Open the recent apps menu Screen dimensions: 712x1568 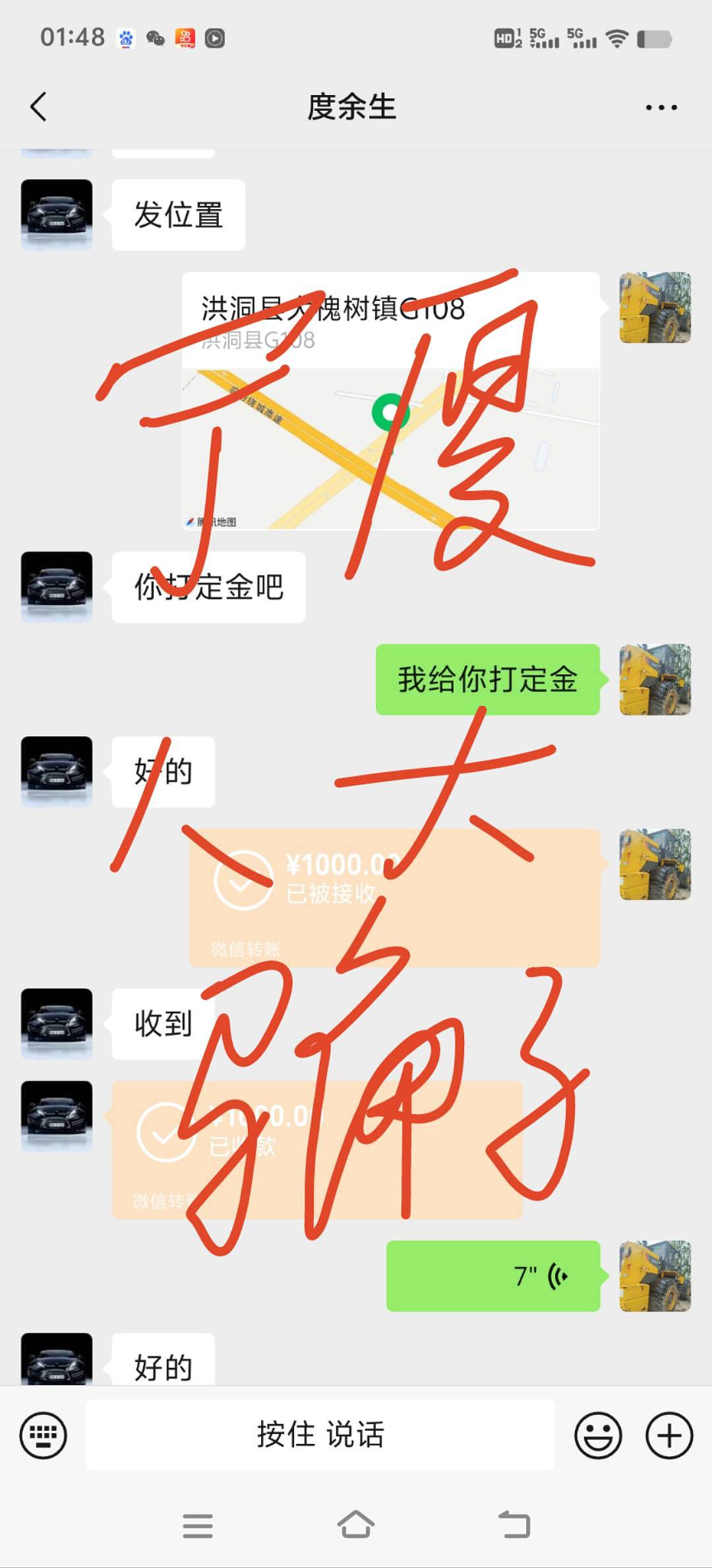pyautogui.click(x=198, y=1525)
